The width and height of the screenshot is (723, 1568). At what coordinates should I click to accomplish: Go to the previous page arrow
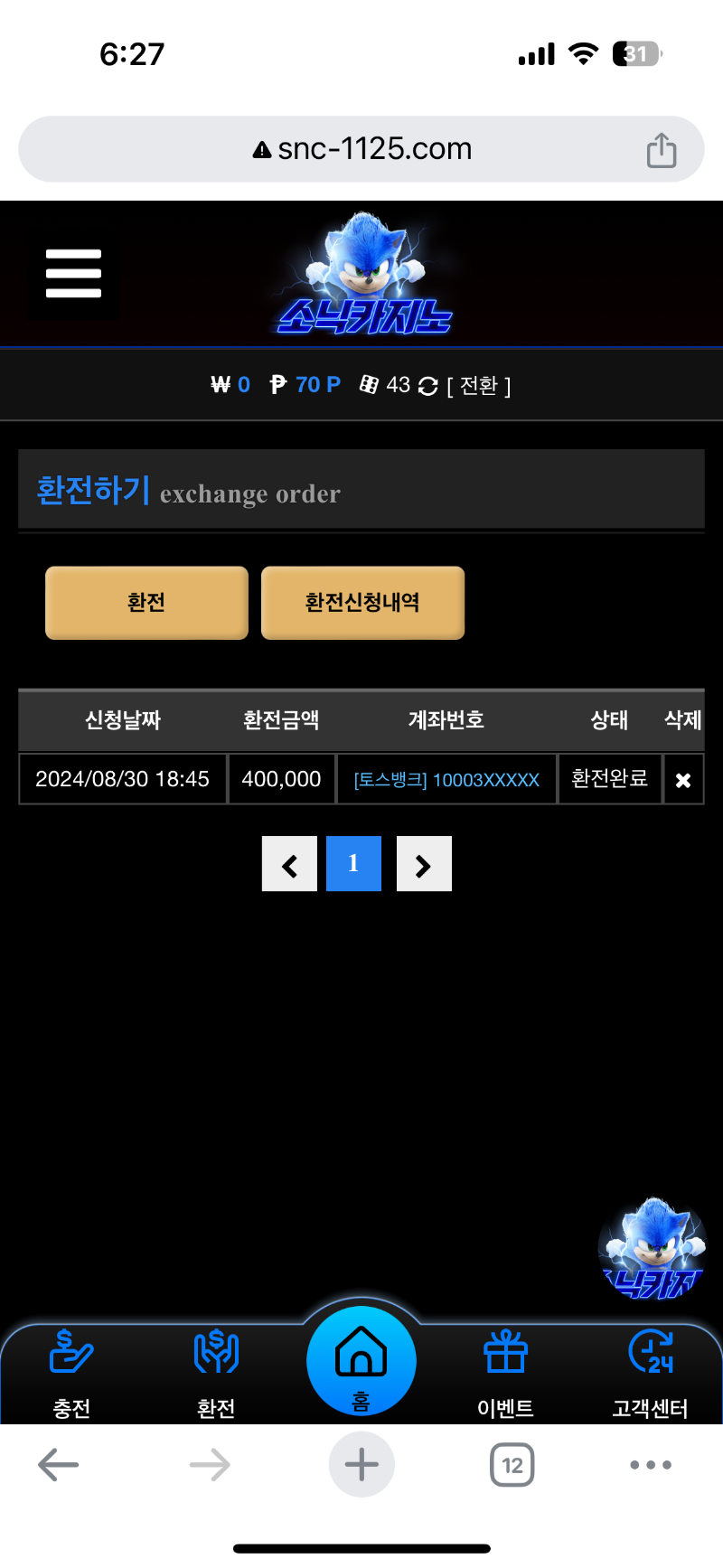289,864
